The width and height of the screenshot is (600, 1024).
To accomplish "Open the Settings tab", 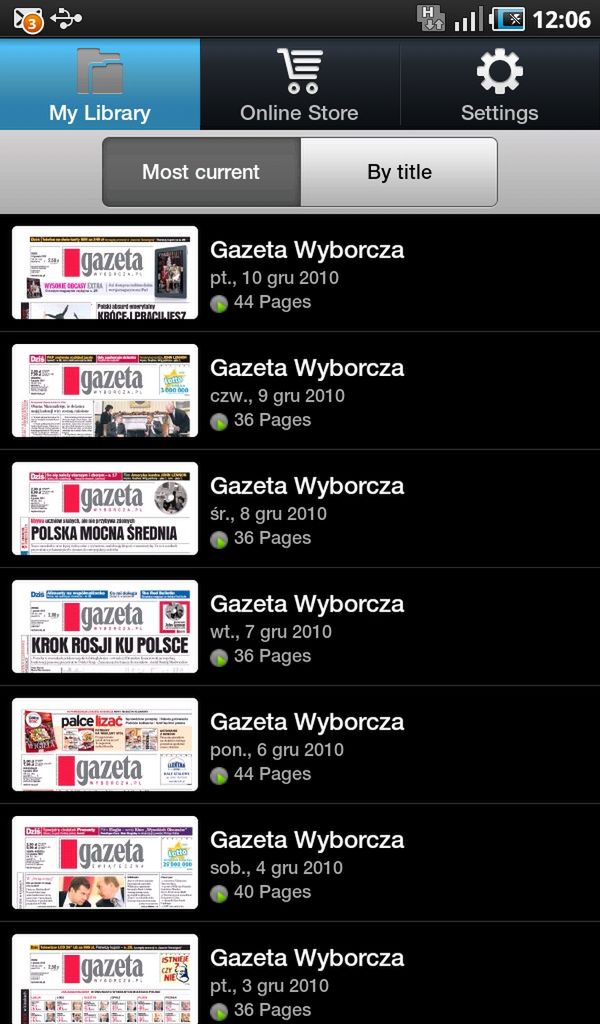I will click(499, 85).
